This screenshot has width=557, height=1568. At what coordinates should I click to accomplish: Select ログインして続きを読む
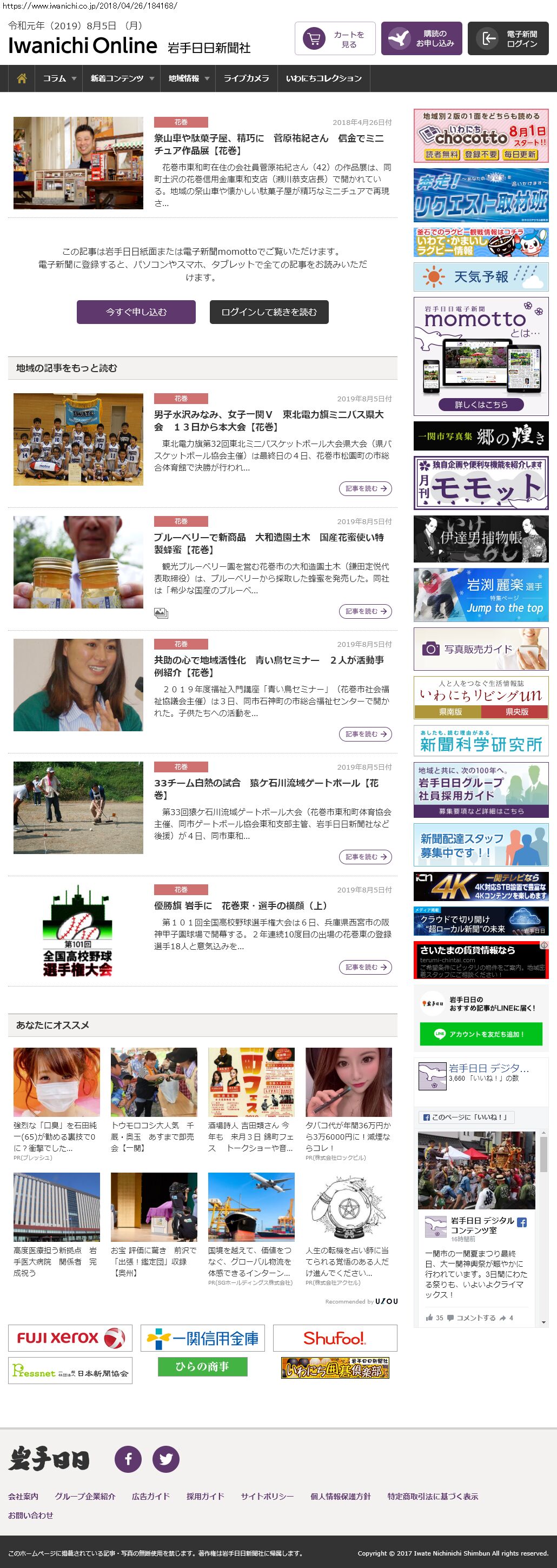(268, 312)
